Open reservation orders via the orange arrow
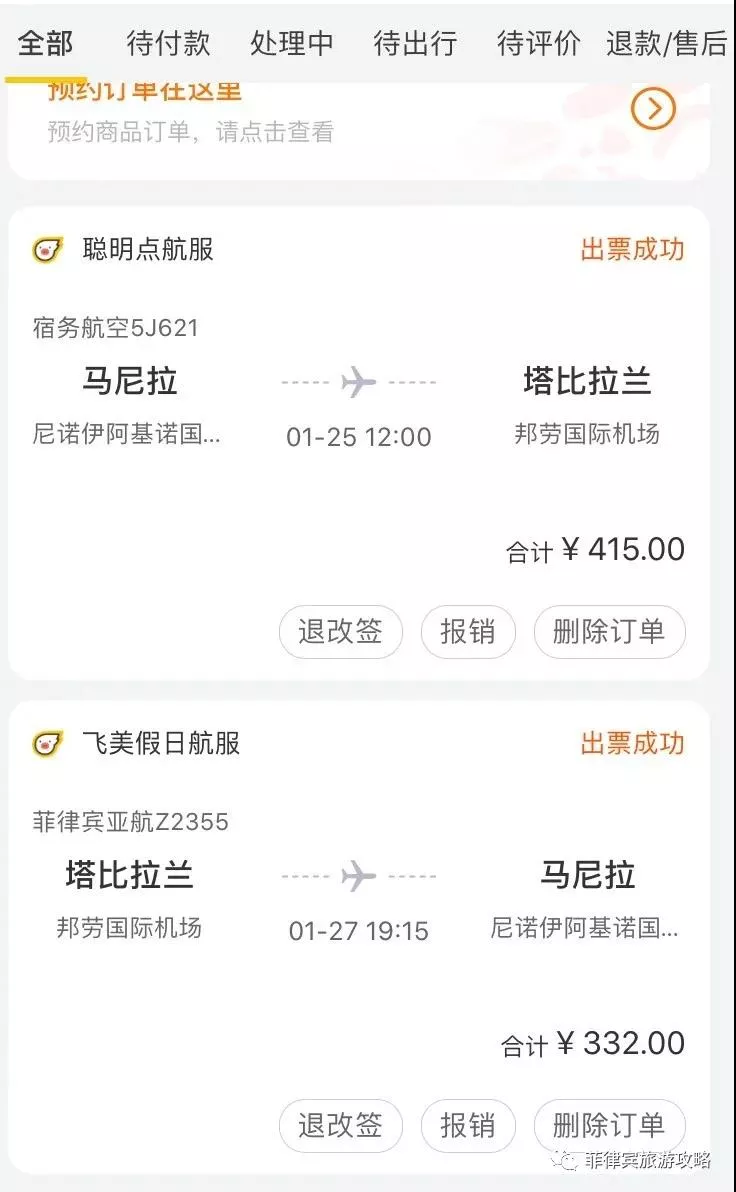 click(x=653, y=109)
